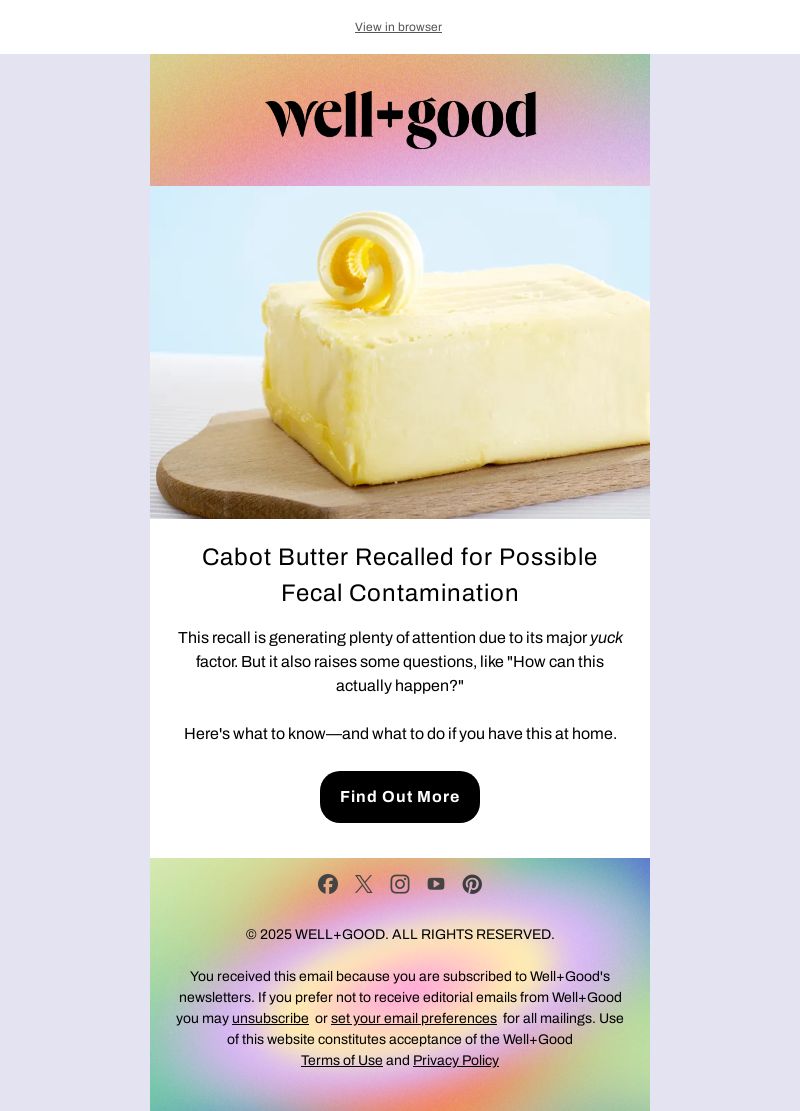Visit the Instagram icon link

tap(400, 884)
